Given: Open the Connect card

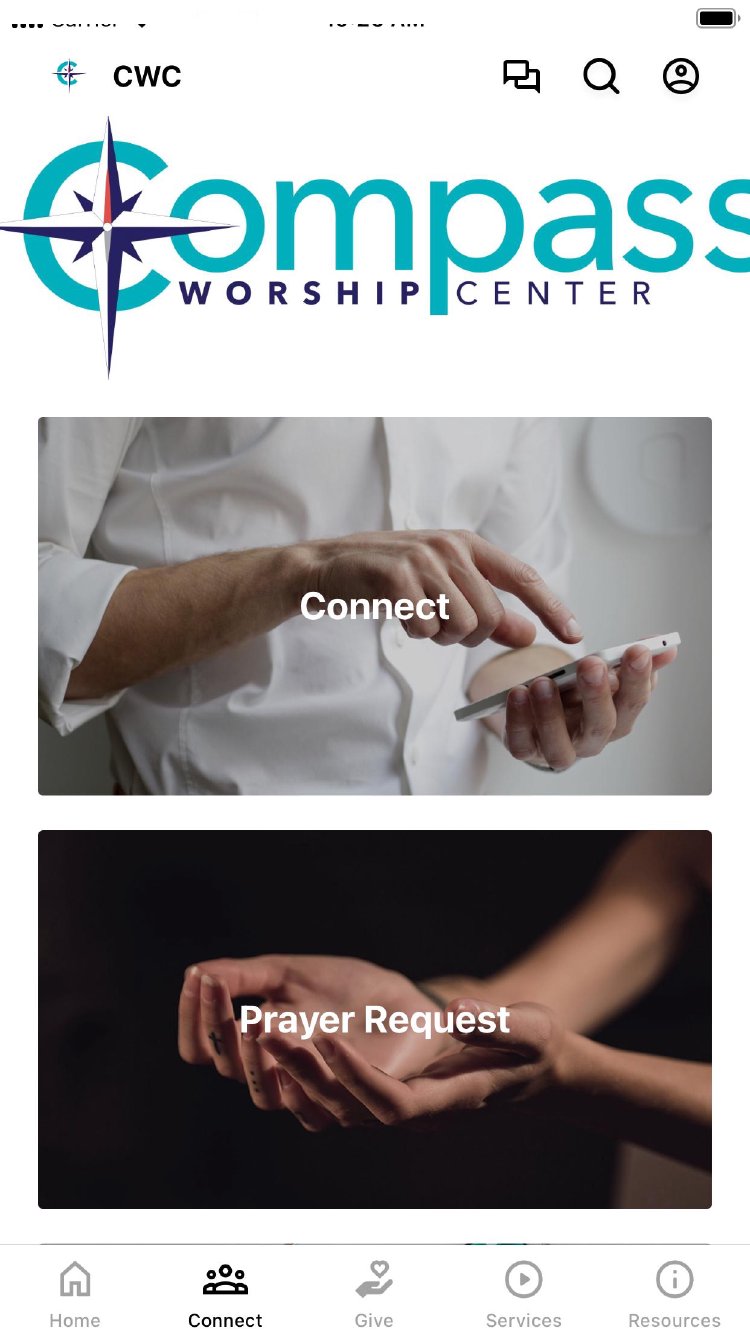Looking at the screenshot, I should (375, 606).
